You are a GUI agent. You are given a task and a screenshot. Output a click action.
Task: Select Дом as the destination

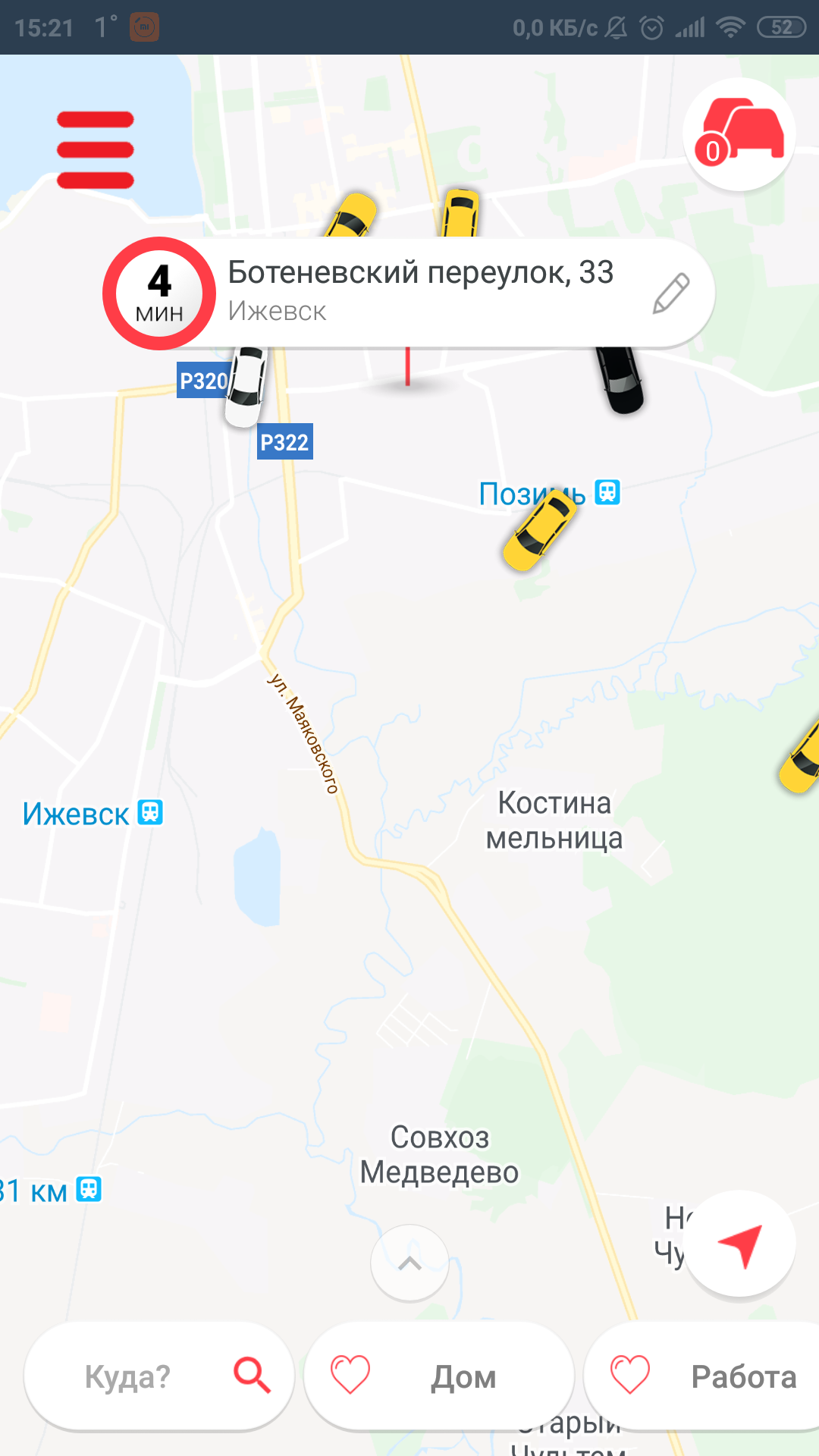click(438, 1376)
